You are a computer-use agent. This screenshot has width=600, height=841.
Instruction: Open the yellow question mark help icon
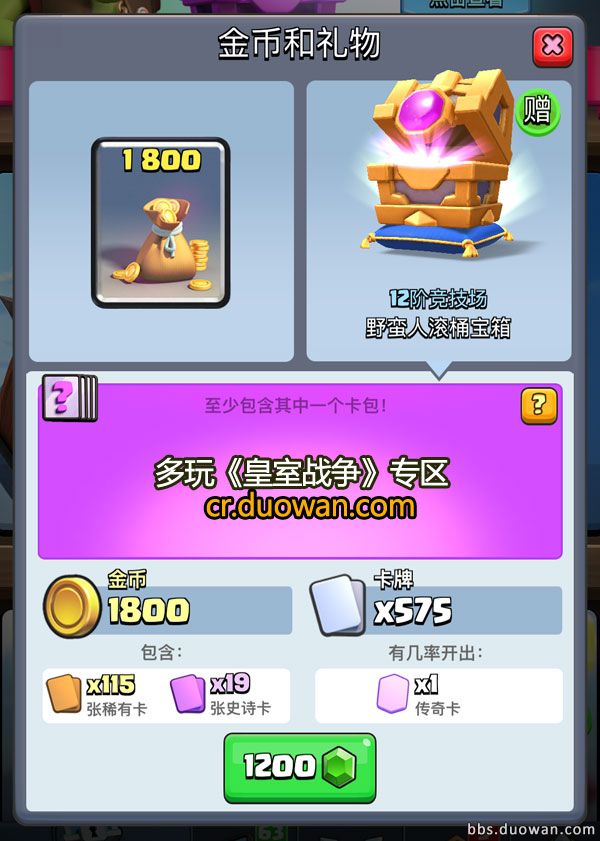coord(538,405)
